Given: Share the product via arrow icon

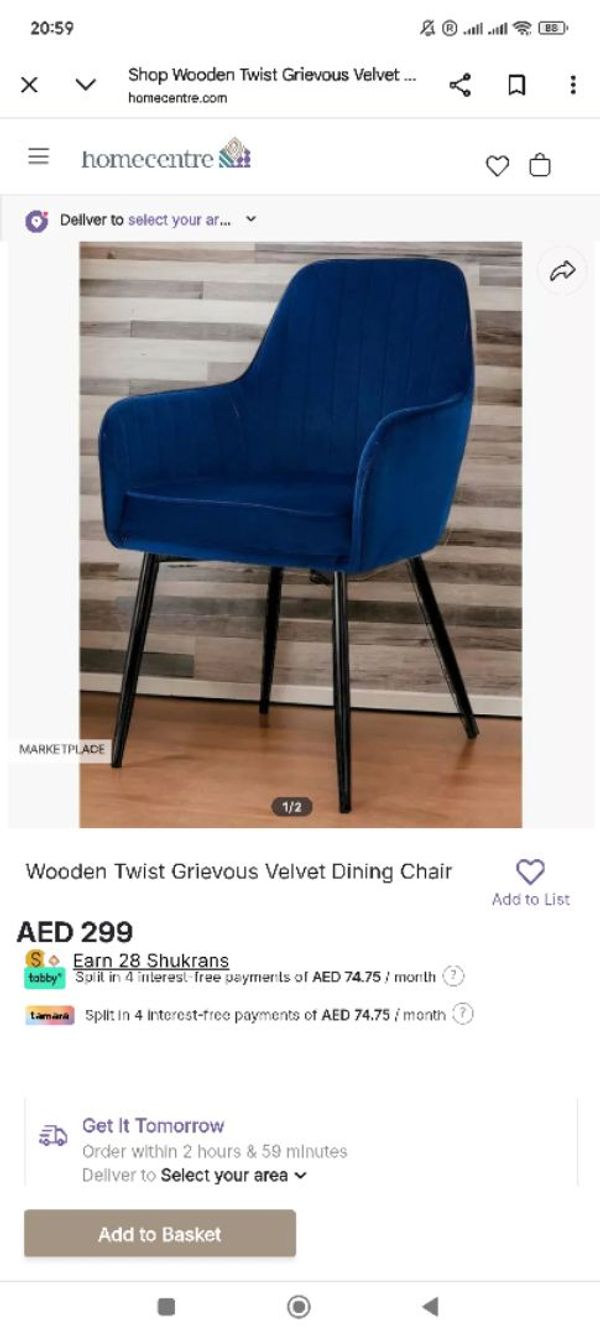Looking at the screenshot, I should (x=563, y=270).
